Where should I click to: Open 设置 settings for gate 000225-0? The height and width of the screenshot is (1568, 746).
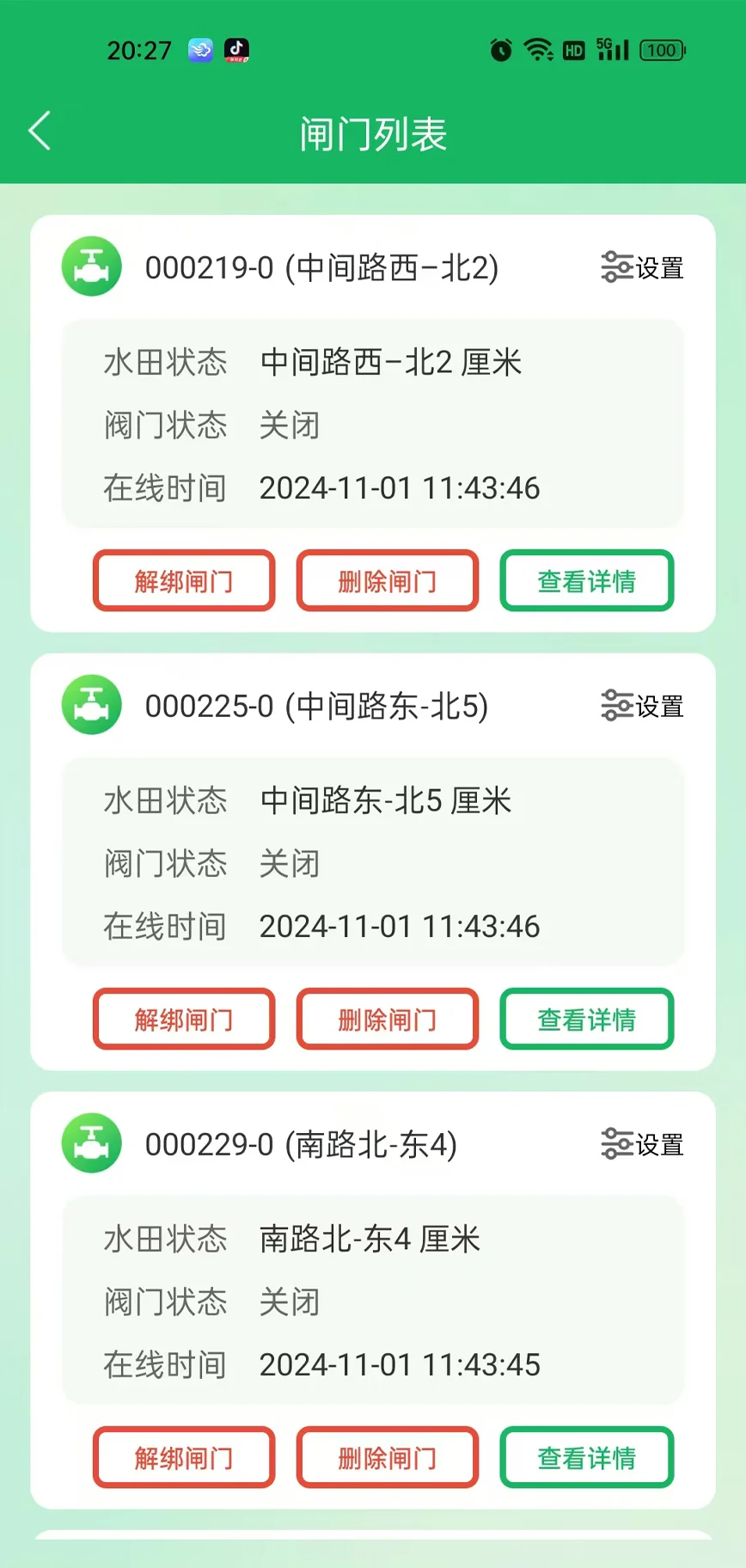pyautogui.click(x=641, y=706)
